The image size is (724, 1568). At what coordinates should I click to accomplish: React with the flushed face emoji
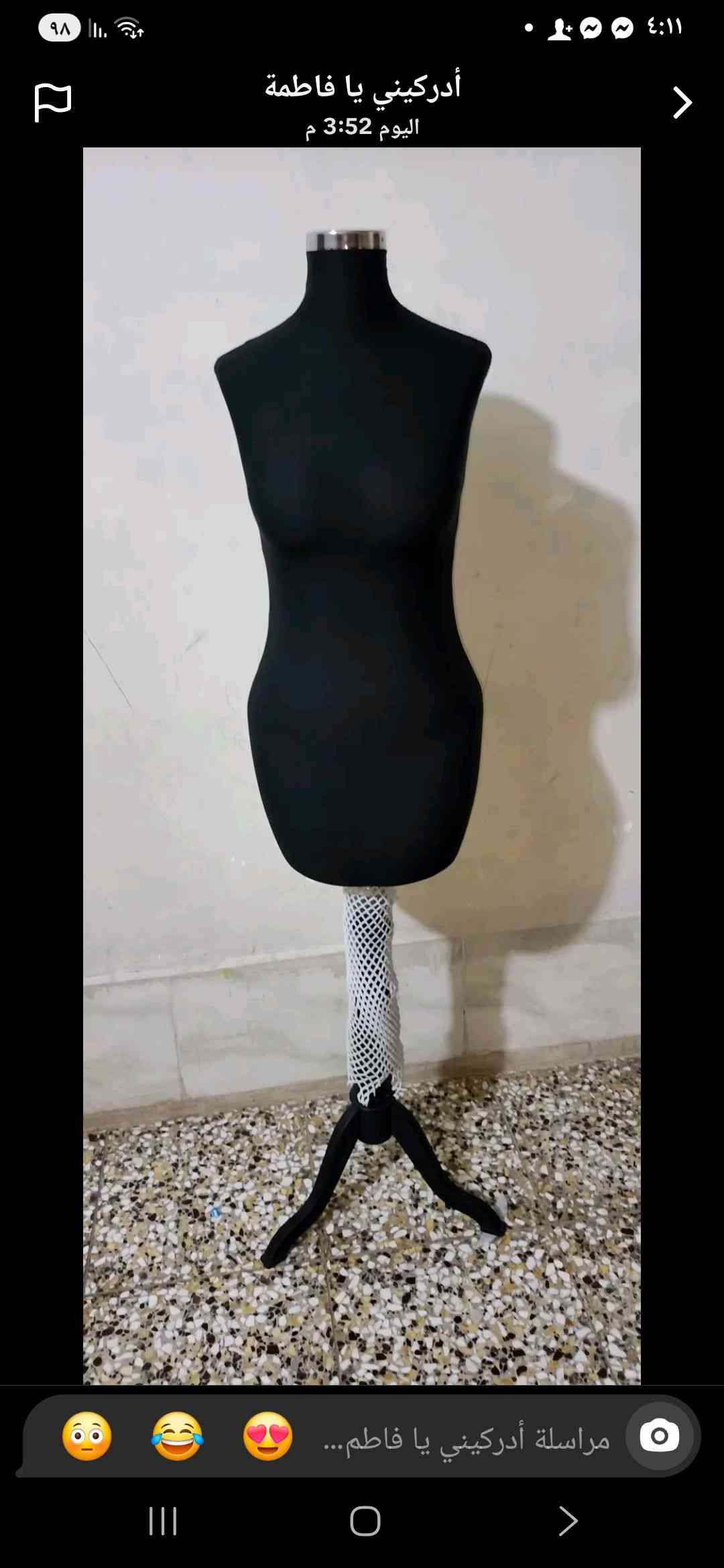tap(87, 1436)
